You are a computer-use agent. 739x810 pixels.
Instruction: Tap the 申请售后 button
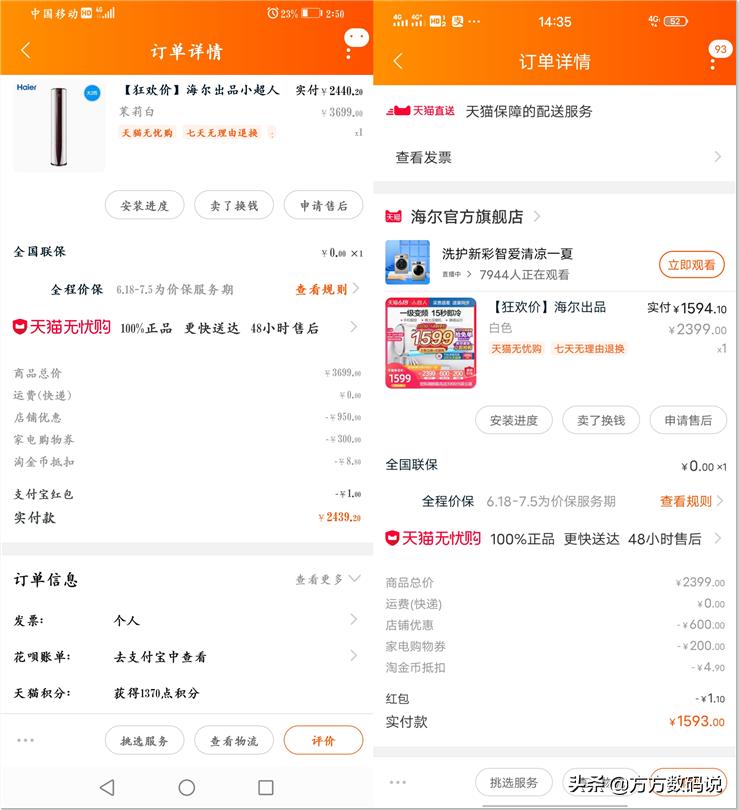pos(323,205)
